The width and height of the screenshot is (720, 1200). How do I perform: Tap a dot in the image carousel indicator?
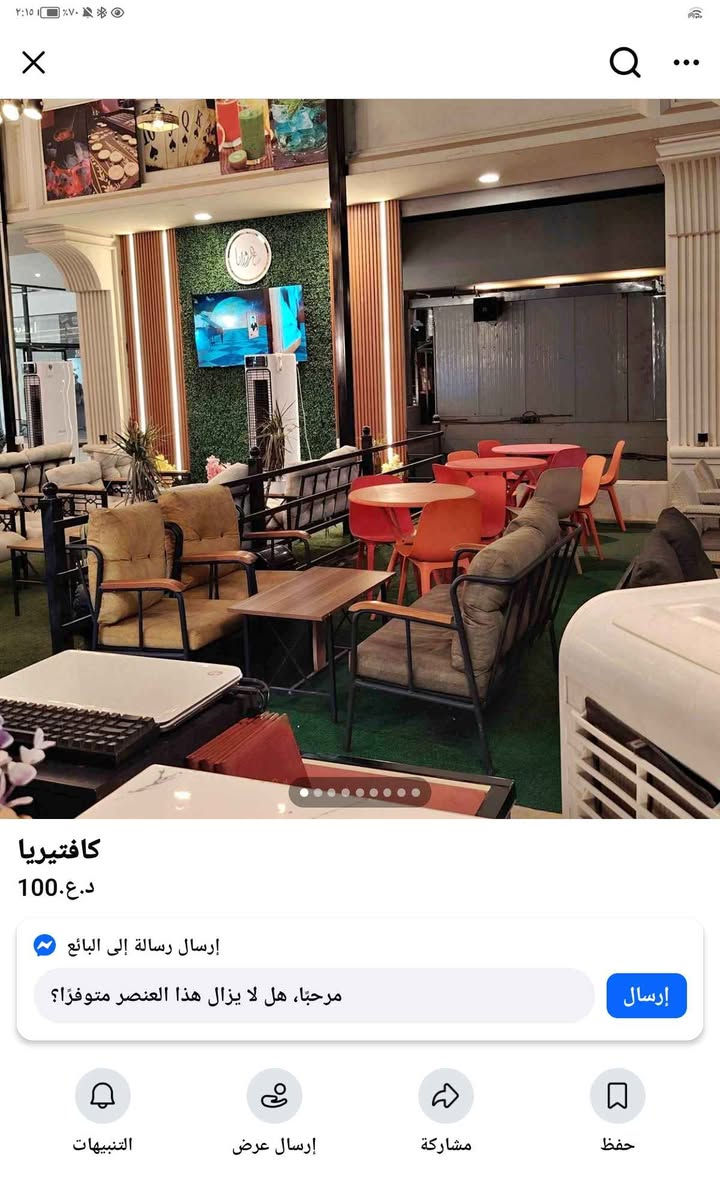pos(360,791)
